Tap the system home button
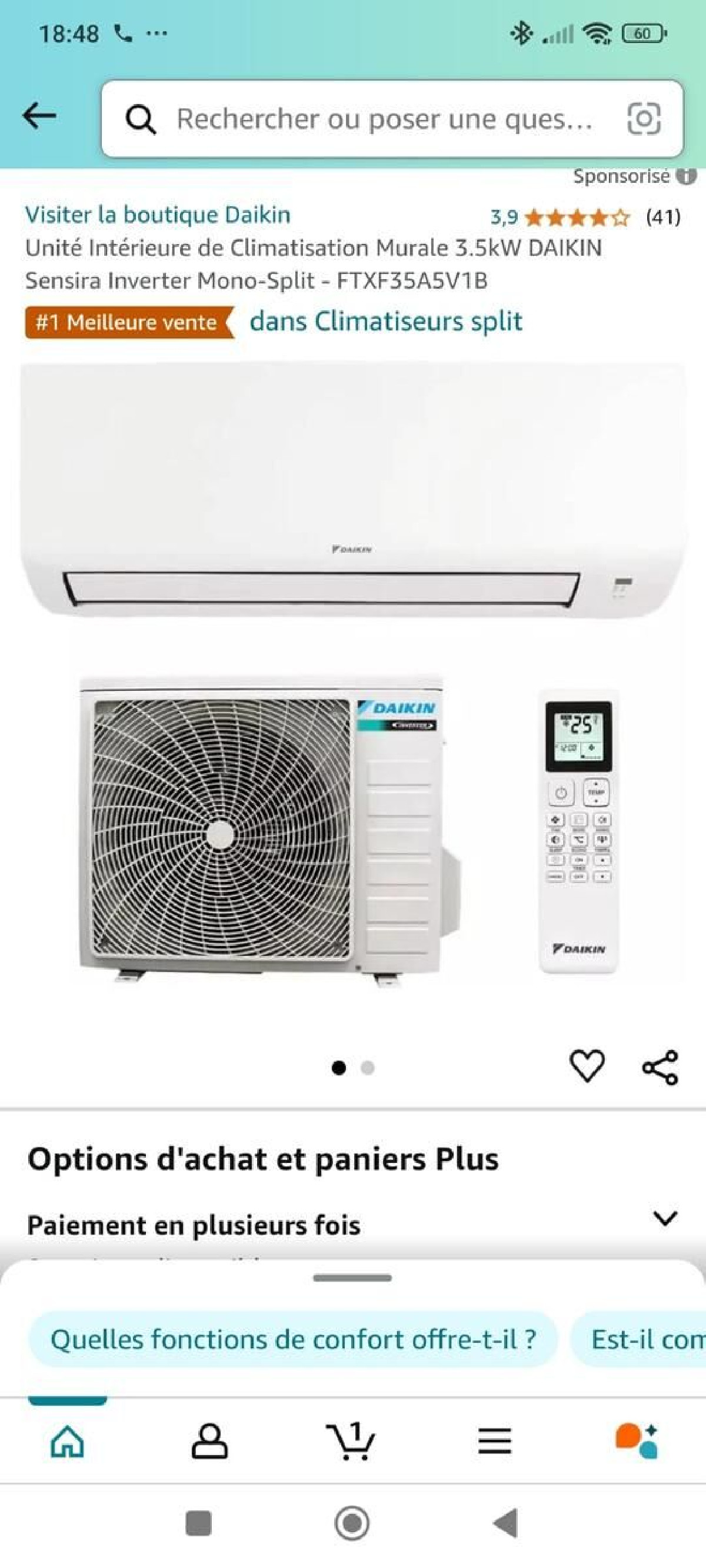706x1568 pixels. click(x=352, y=1523)
